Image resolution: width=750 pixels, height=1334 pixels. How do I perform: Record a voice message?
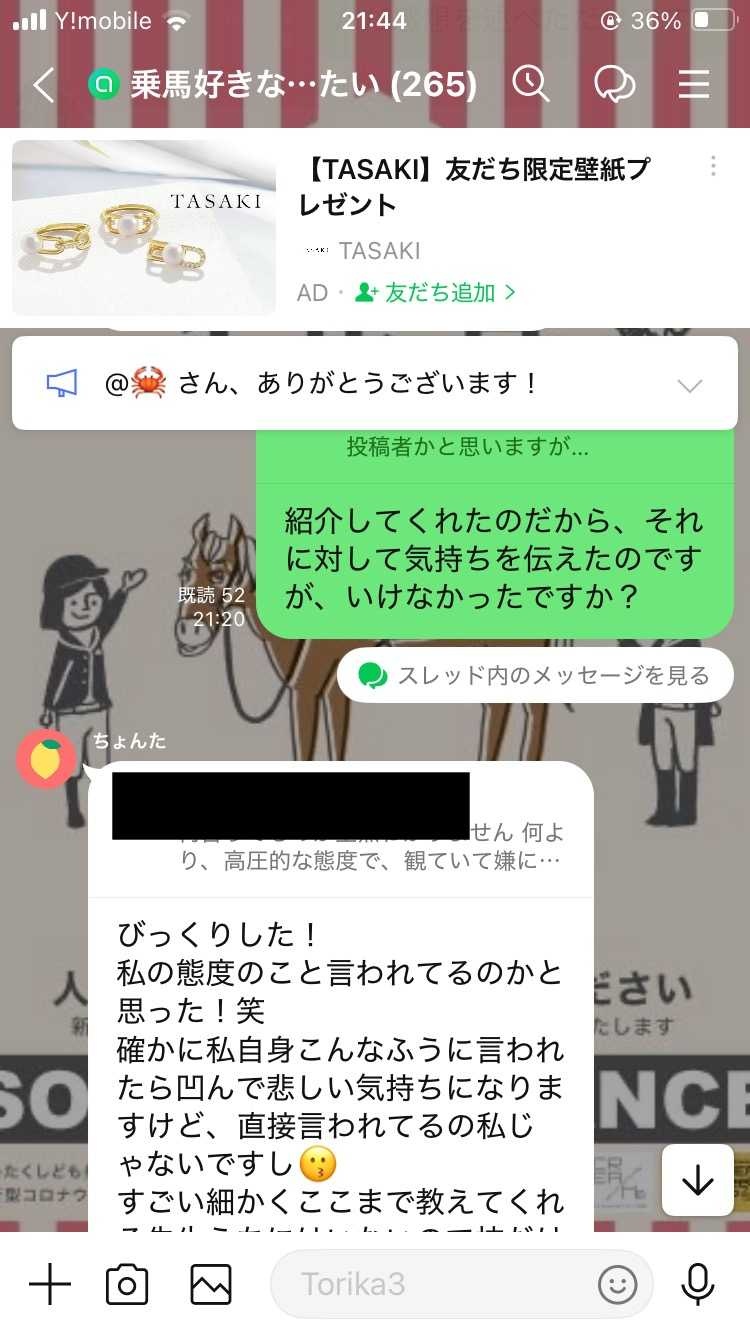697,1284
